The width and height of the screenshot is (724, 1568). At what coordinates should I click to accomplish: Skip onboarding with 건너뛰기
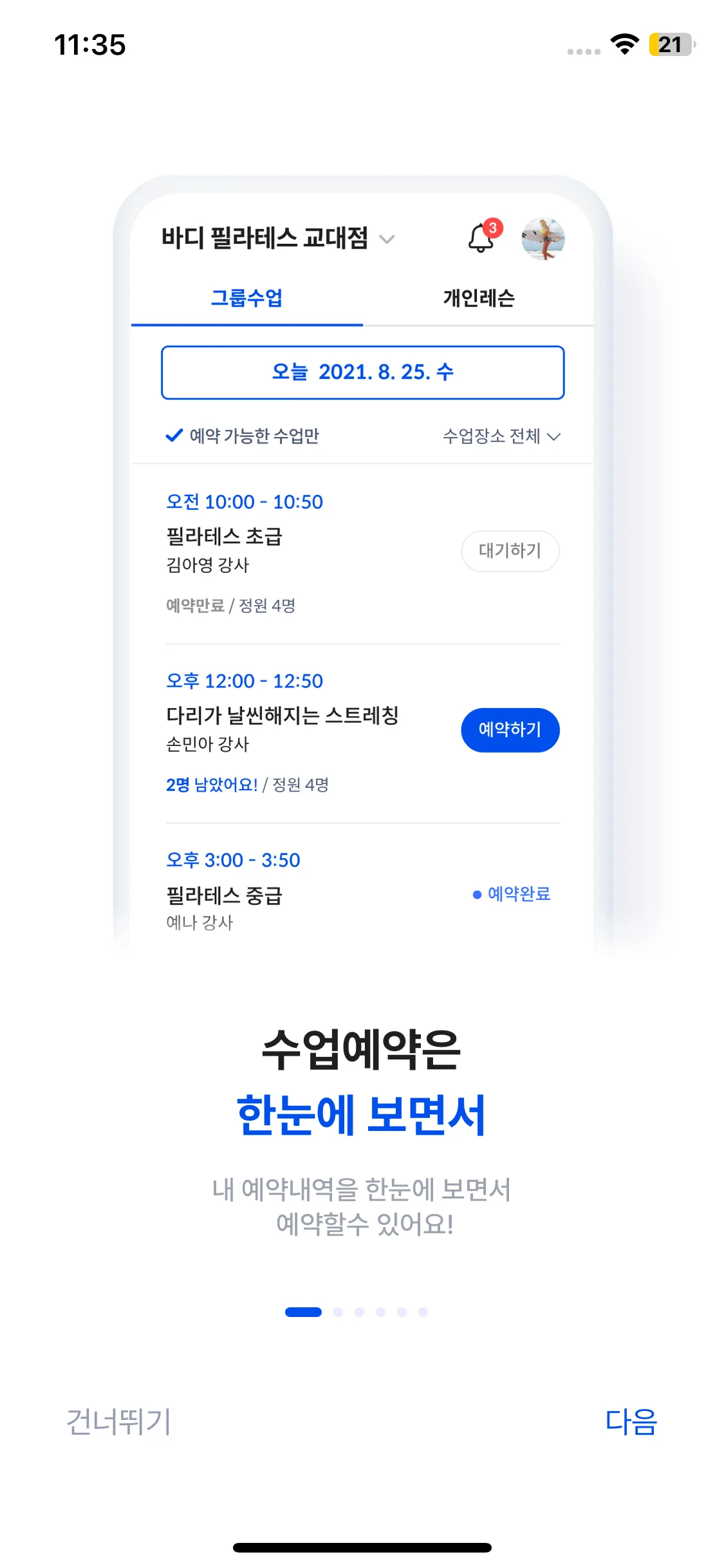pyautogui.click(x=119, y=1422)
